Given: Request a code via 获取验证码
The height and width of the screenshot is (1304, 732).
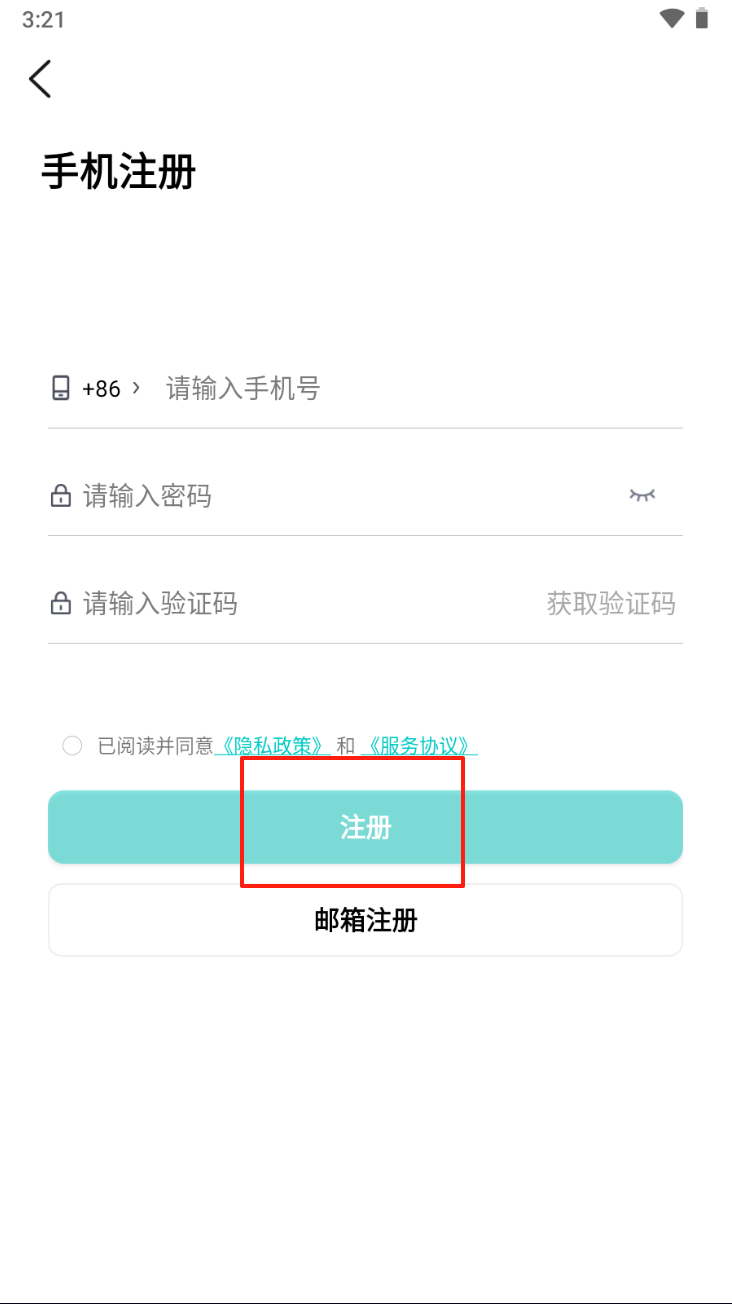Looking at the screenshot, I should click(611, 604).
